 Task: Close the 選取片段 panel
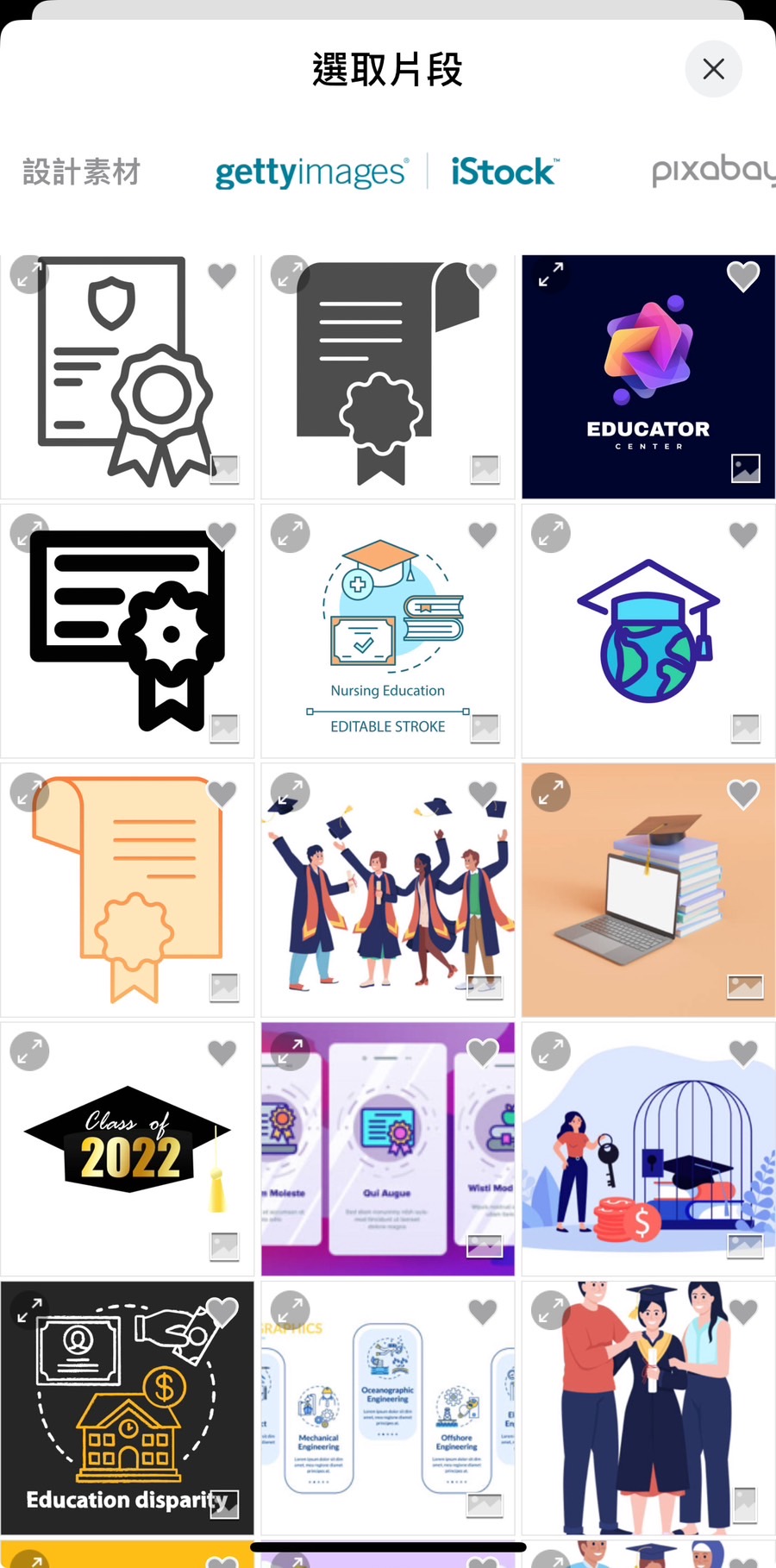[713, 69]
